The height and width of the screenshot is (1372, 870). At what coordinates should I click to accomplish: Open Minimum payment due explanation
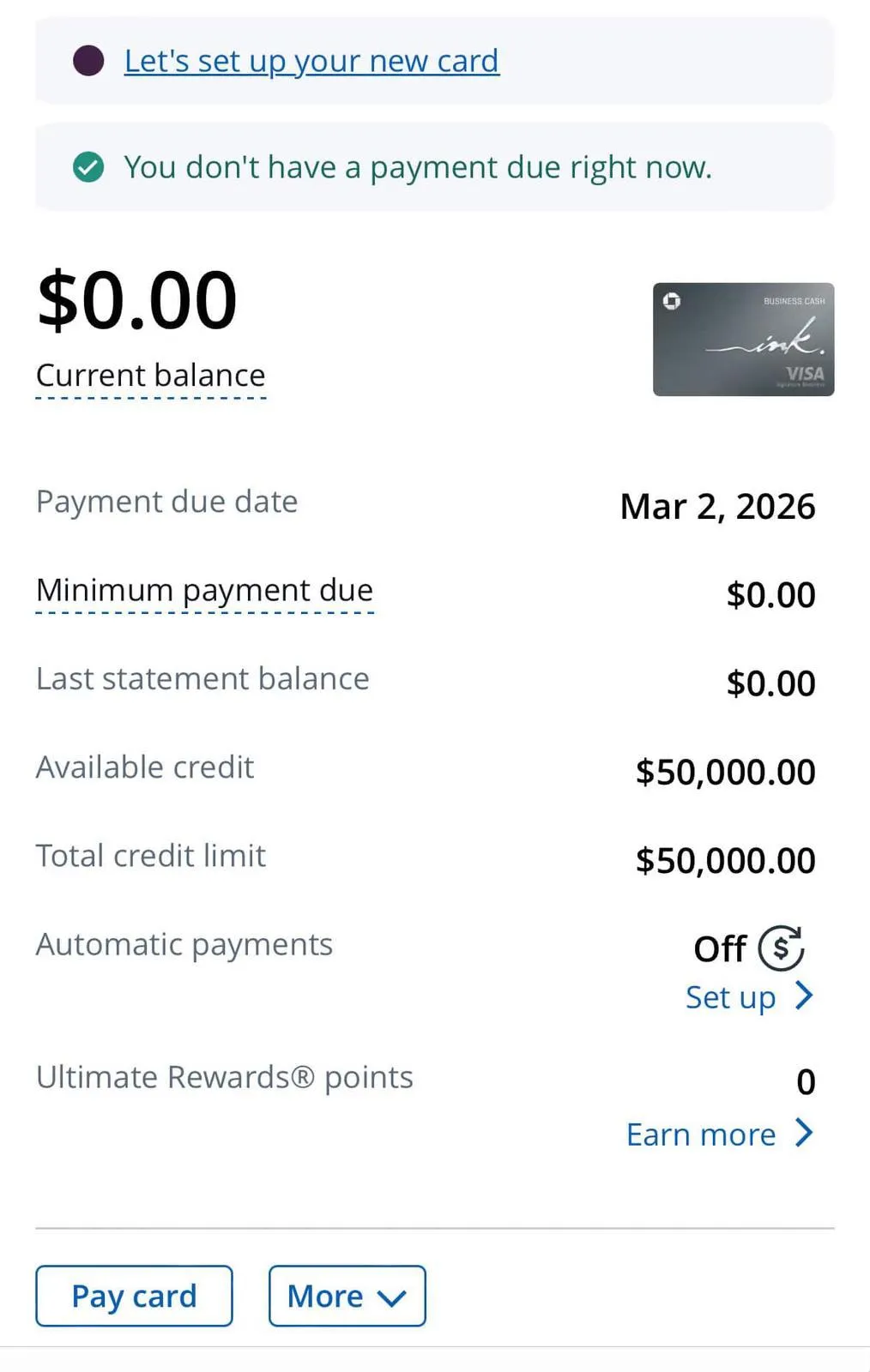point(204,591)
